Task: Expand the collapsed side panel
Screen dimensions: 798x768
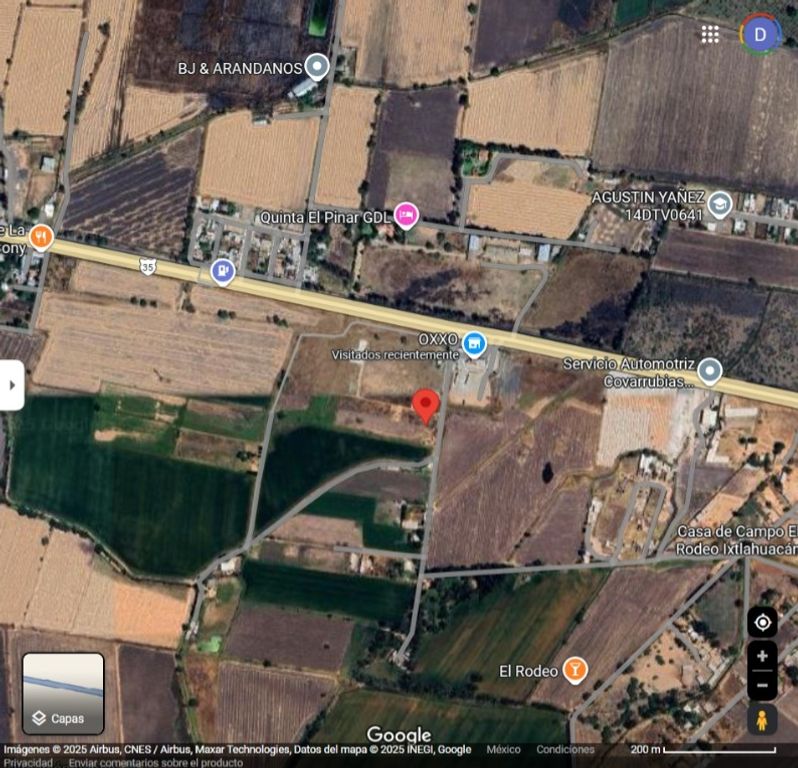Action: coord(11,385)
